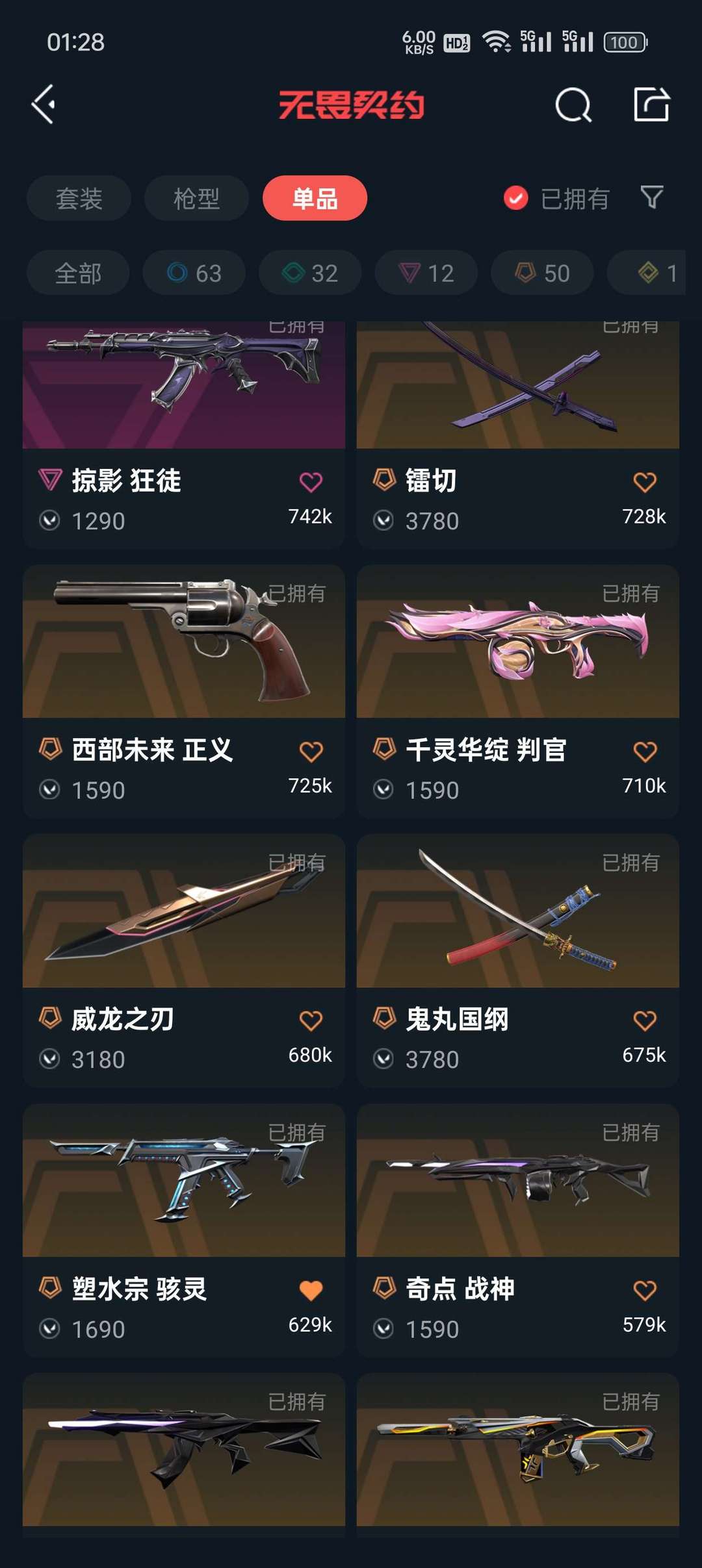Image resolution: width=702 pixels, height=1568 pixels.
Task: Switch to the 套装 tab
Action: coord(79,198)
